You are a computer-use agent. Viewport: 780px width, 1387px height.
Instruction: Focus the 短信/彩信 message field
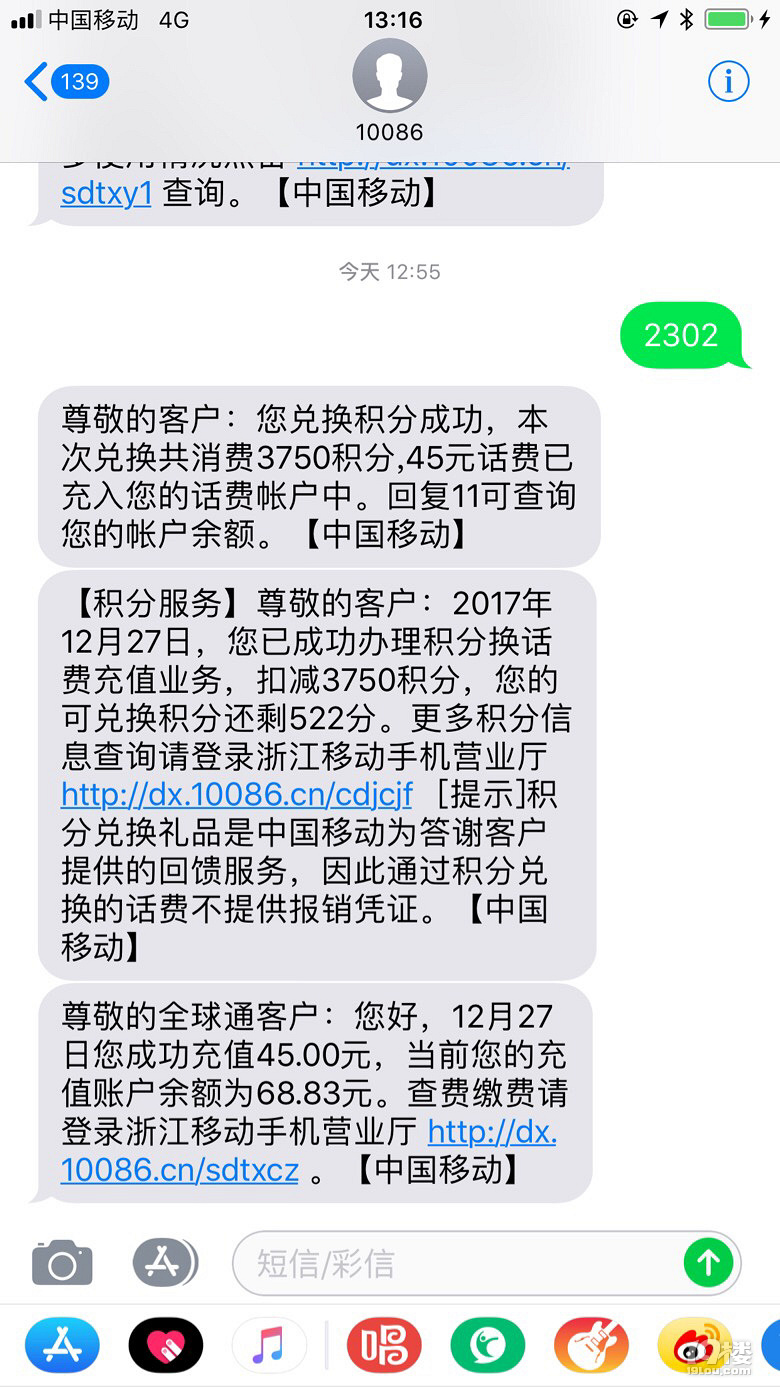(x=460, y=1263)
